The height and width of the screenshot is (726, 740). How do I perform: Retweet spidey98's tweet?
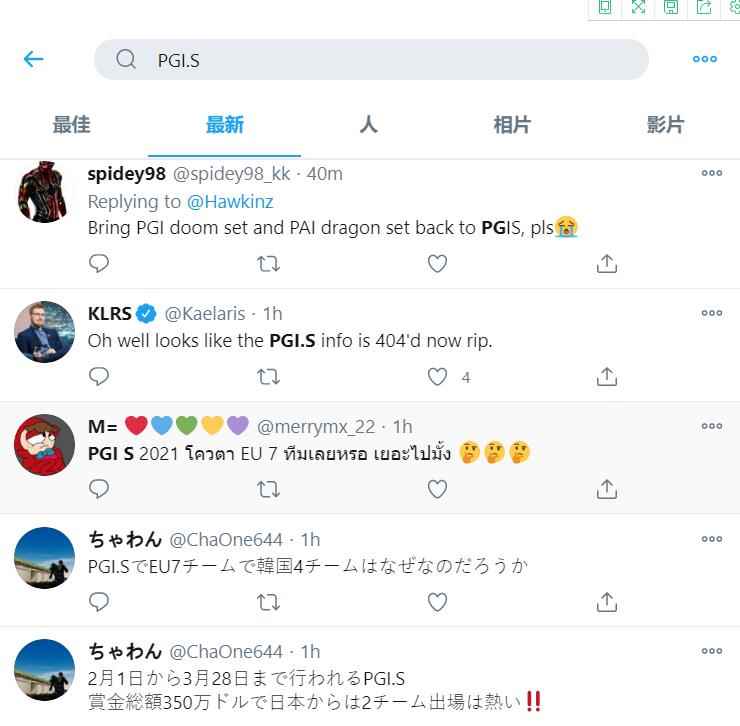(268, 263)
